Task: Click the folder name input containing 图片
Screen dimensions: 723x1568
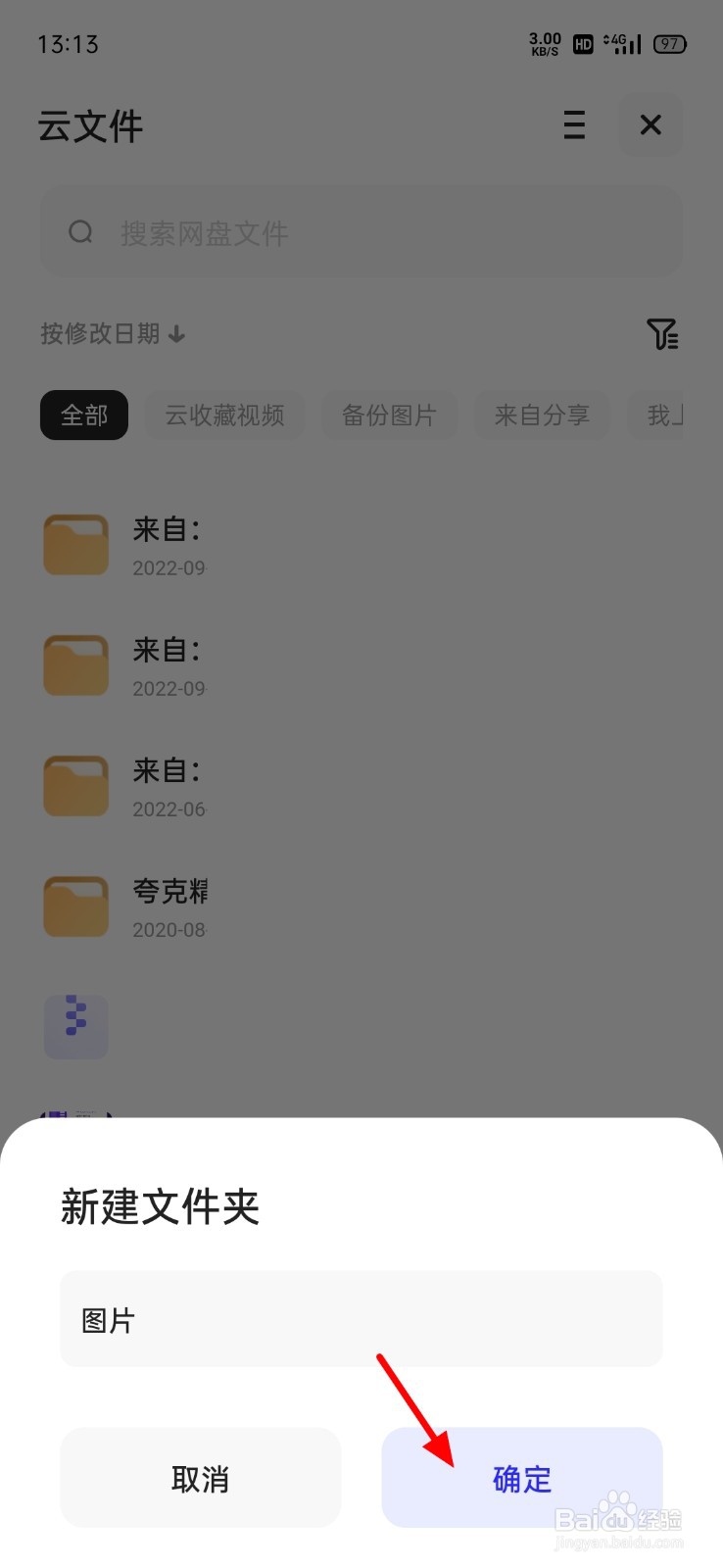Action: pyautogui.click(x=361, y=1318)
